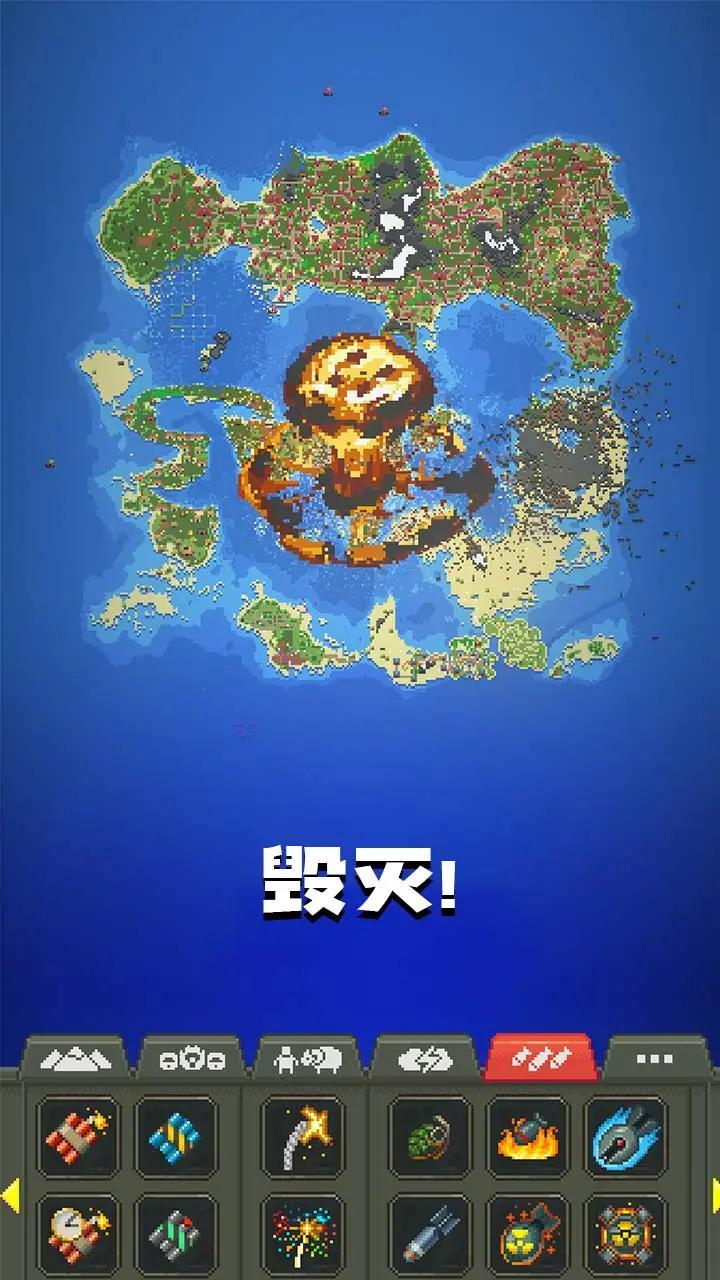Switch to the terrain mountains tab
The height and width of the screenshot is (1280, 720).
click(x=75, y=1059)
